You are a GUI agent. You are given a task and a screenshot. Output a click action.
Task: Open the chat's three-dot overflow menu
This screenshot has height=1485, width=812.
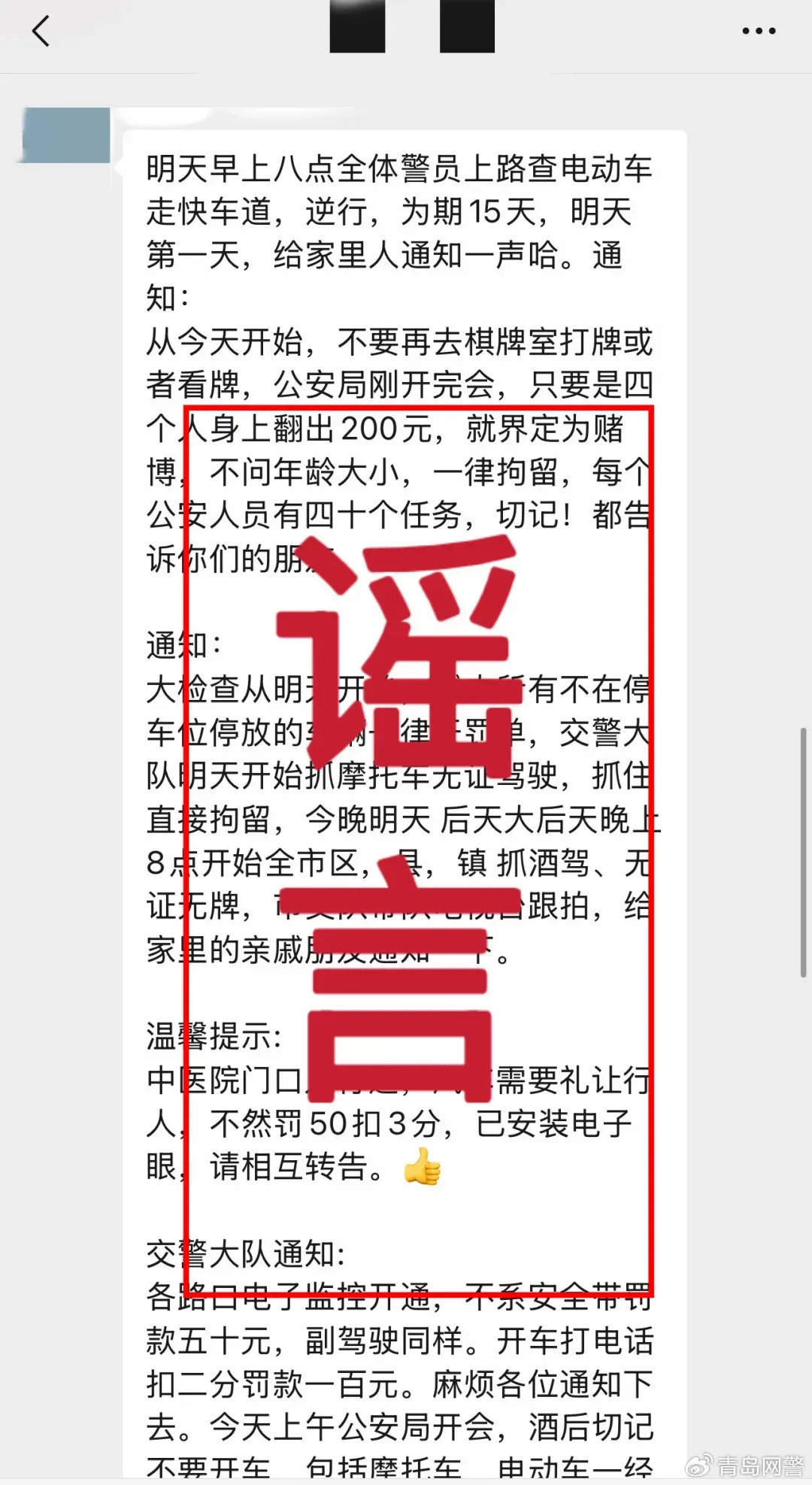(758, 32)
